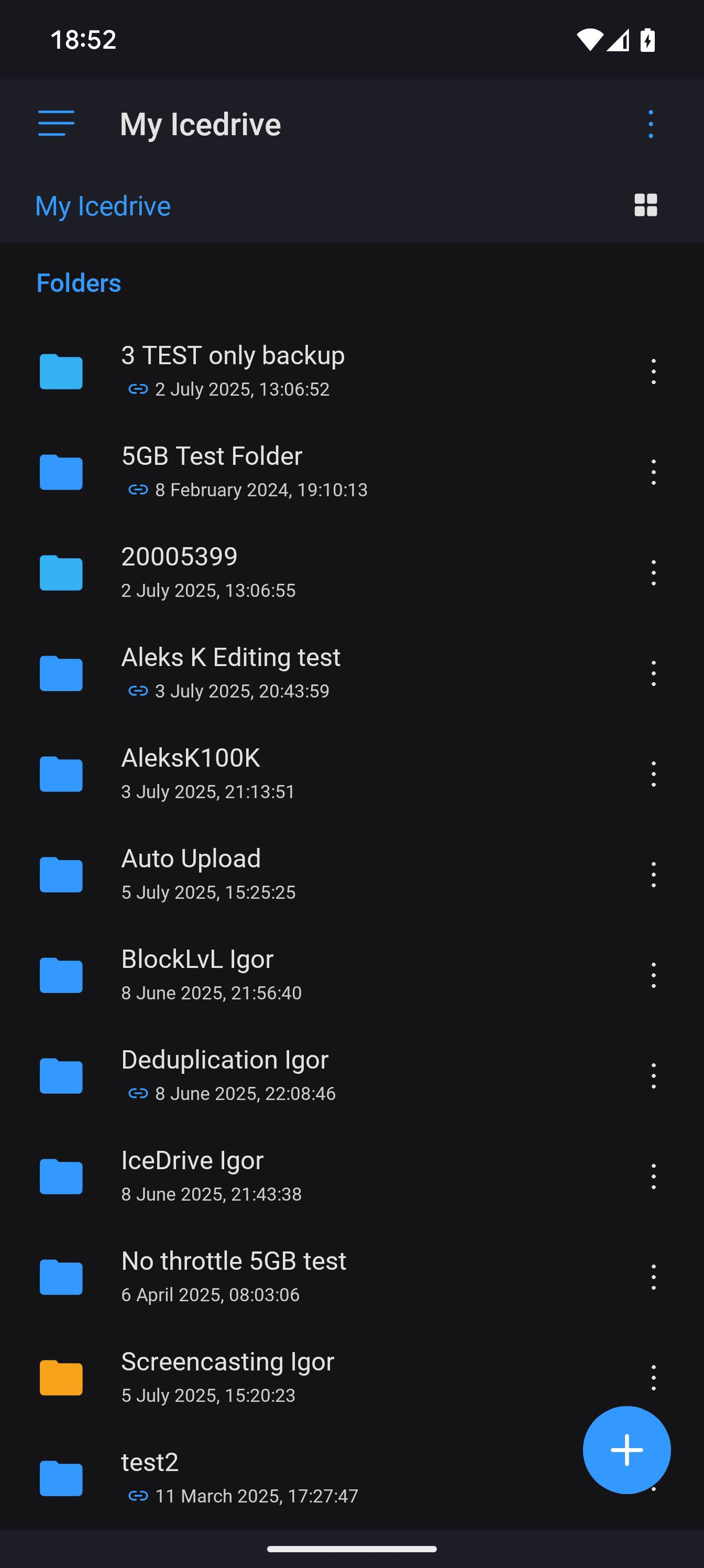The image size is (704, 1568).
Task: Show options for 5GB Test Folder
Action: (x=654, y=472)
